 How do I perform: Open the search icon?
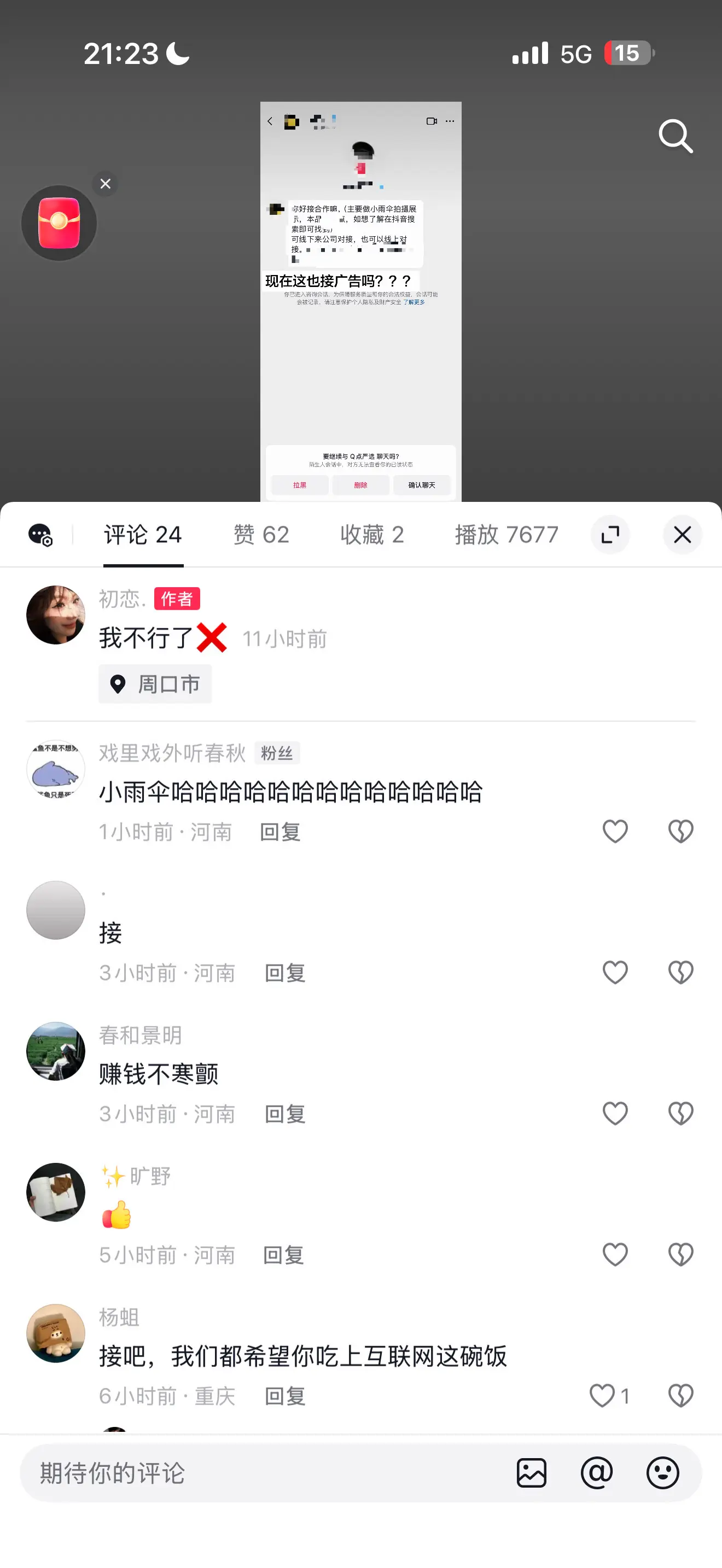(676, 136)
